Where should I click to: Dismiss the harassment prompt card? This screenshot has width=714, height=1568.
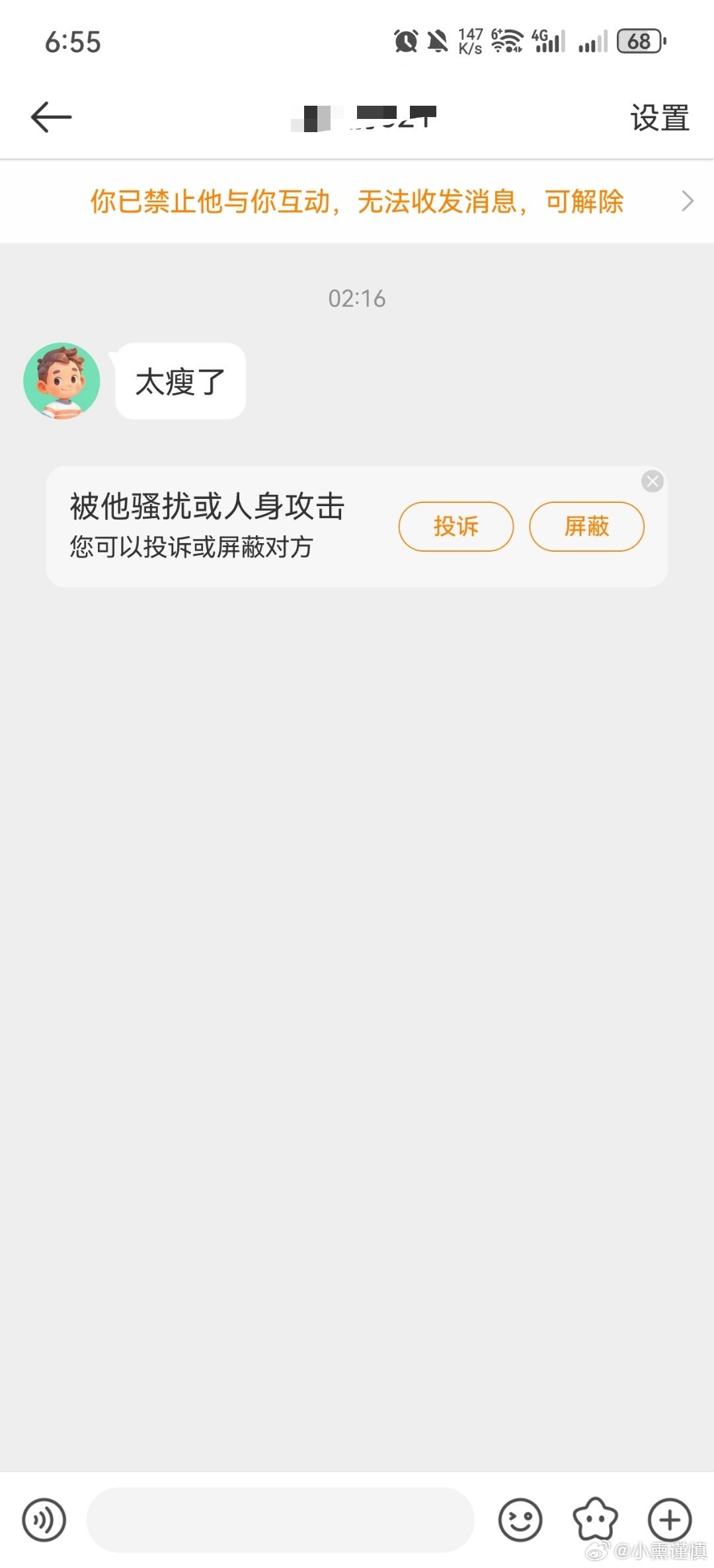click(x=653, y=481)
